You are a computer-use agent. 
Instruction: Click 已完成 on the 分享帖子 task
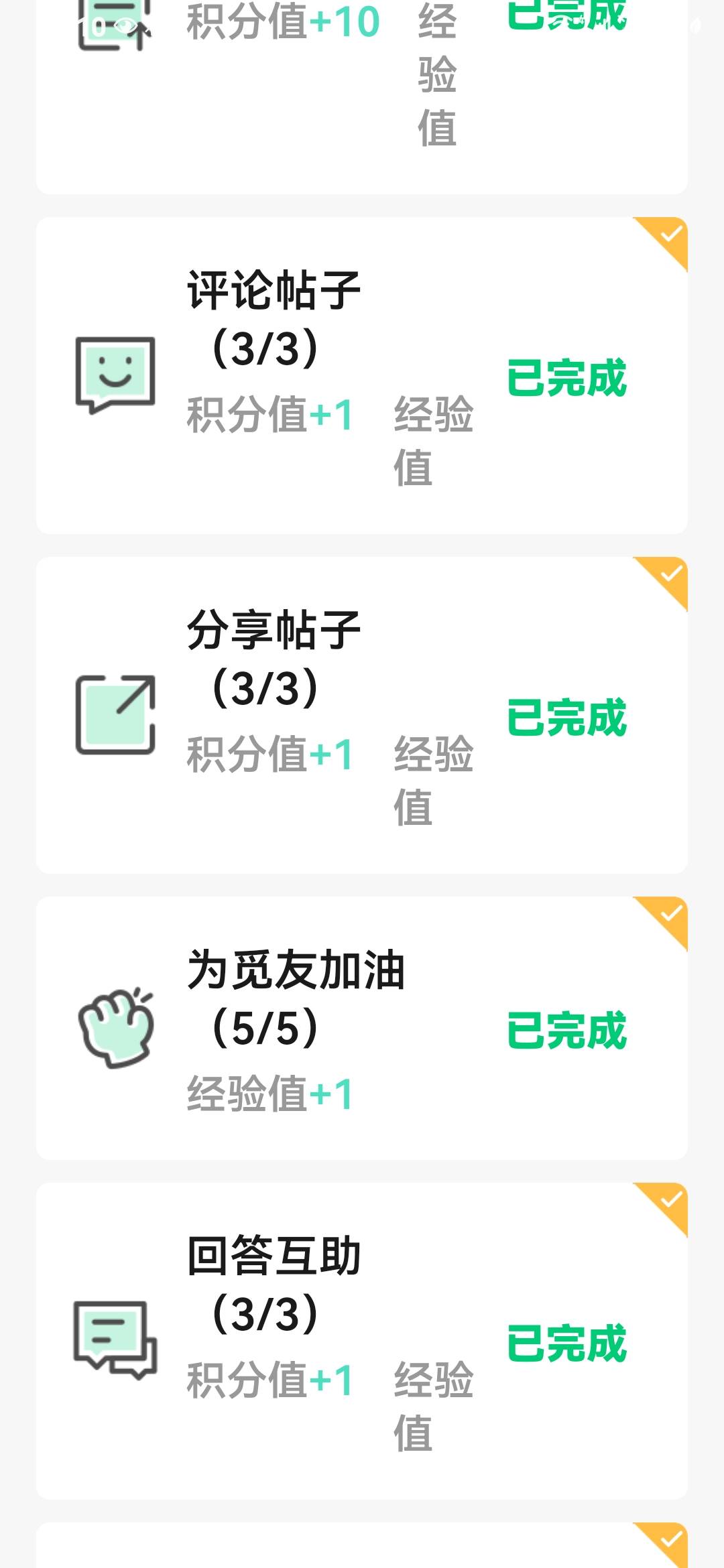[568, 717]
